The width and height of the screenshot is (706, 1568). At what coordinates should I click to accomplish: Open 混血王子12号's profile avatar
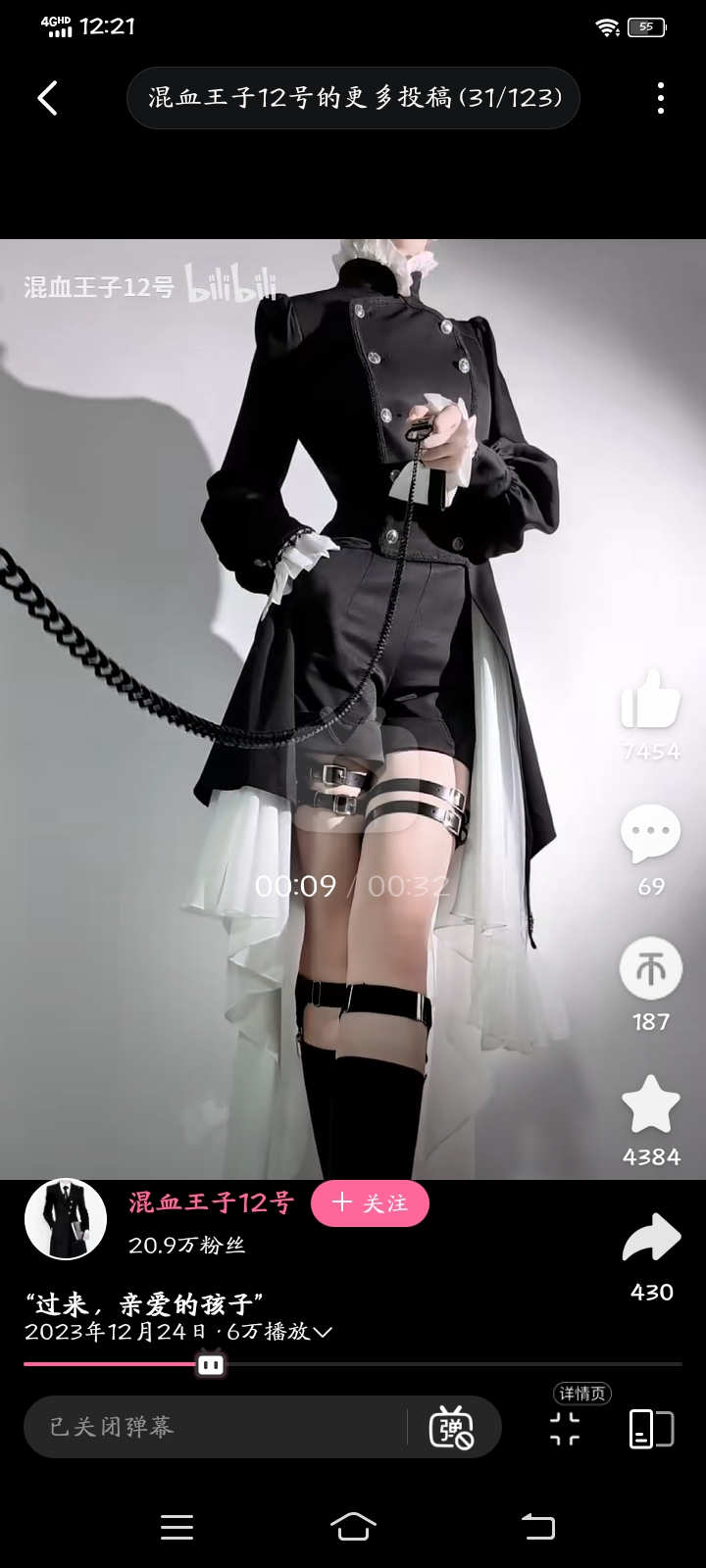tap(65, 1218)
